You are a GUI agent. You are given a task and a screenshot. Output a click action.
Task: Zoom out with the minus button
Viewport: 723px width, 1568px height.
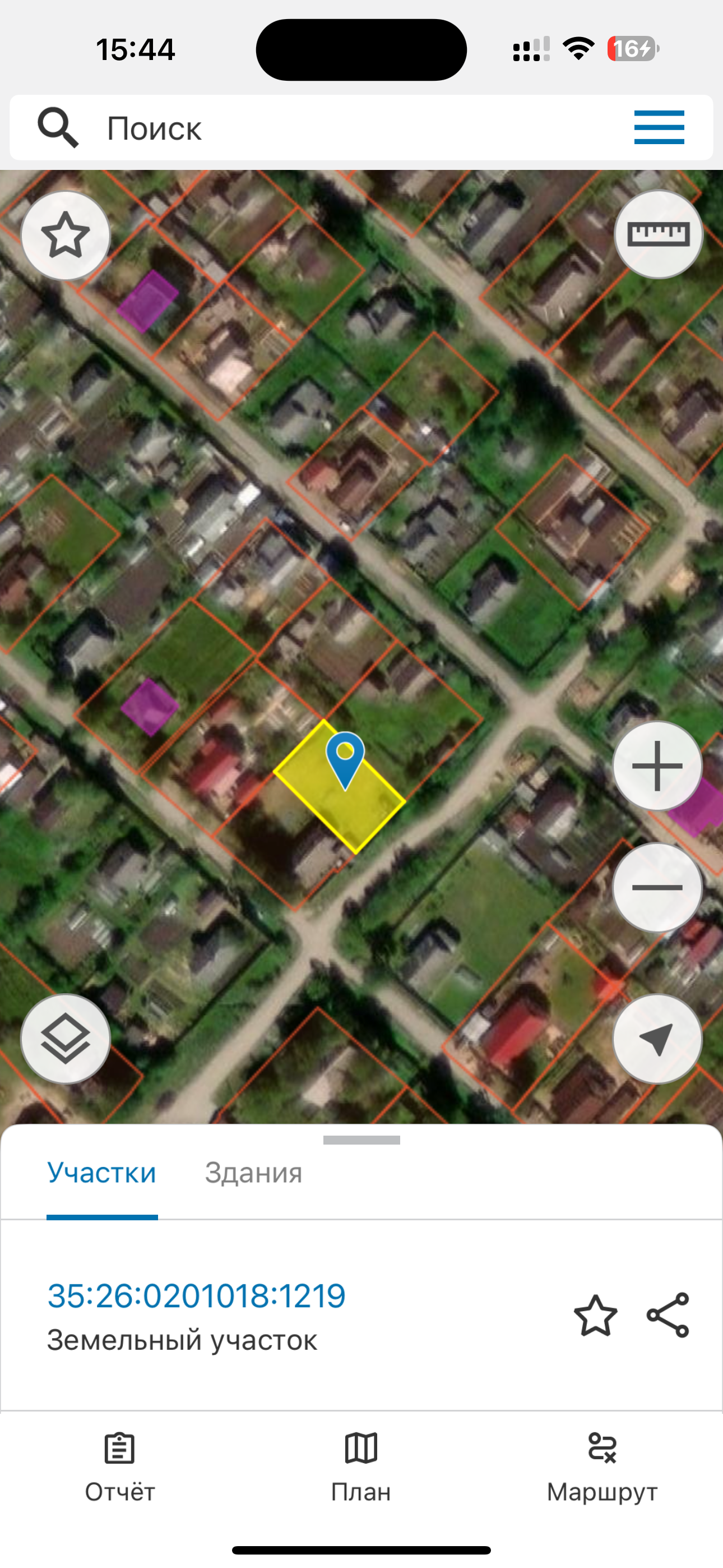[657, 887]
